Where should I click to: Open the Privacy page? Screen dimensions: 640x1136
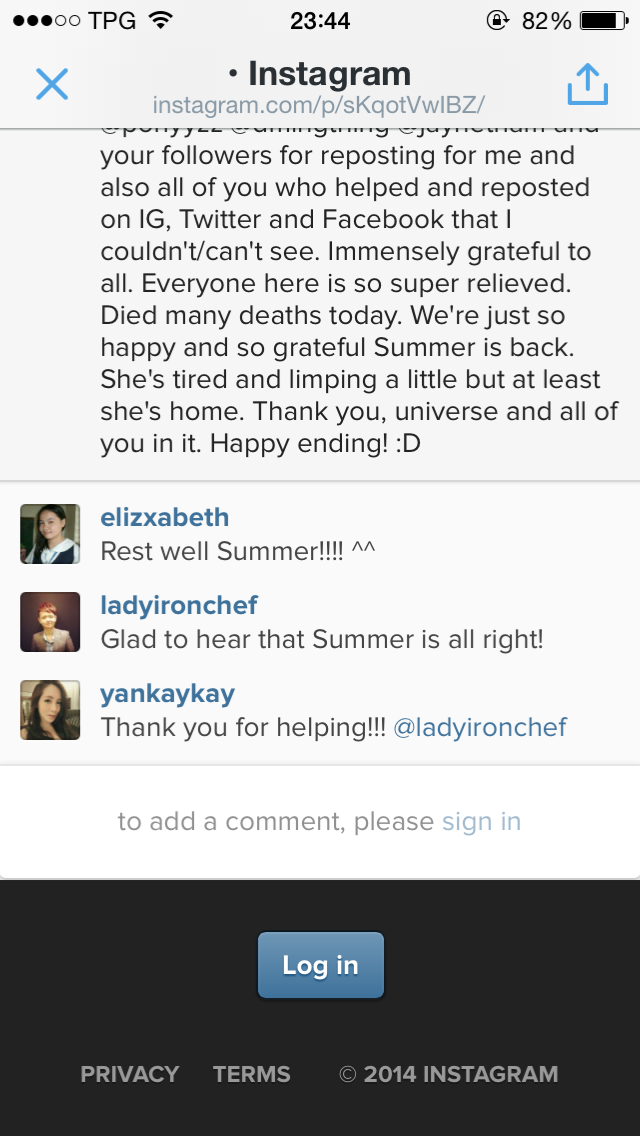pos(129,1074)
